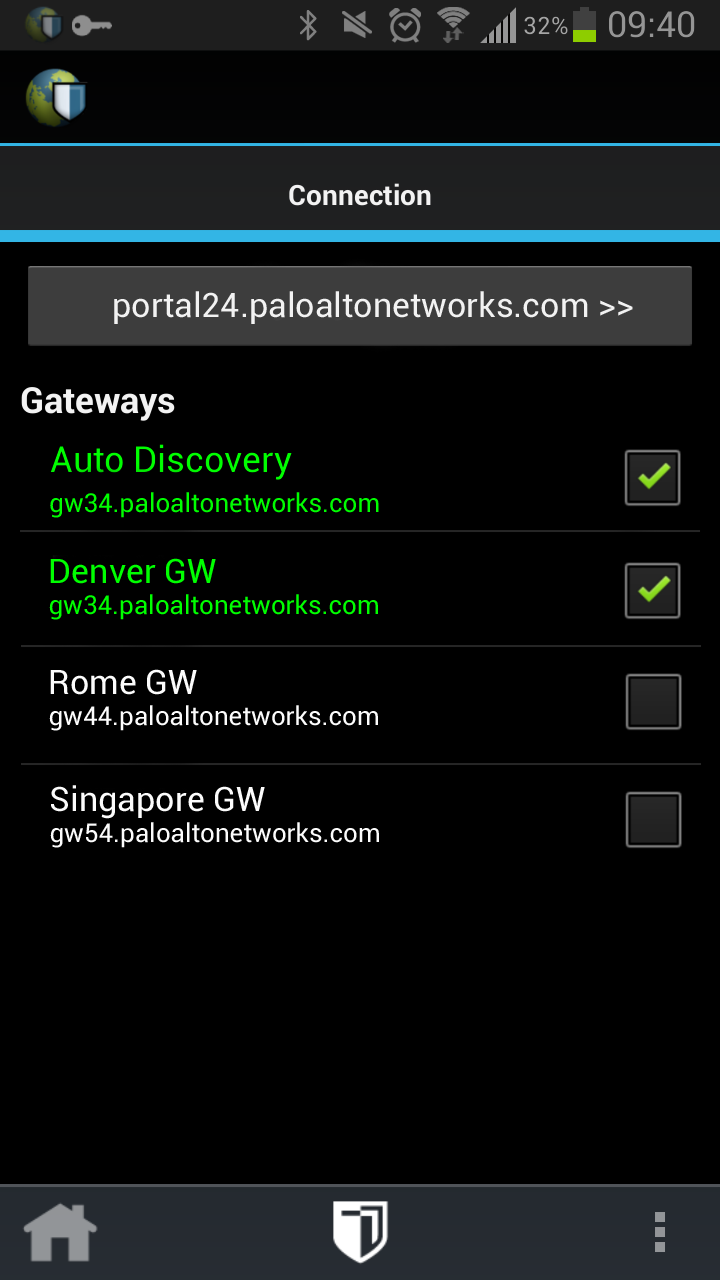Select the Connection tab
Viewport: 720px width, 1280px height.
(360, 195)
